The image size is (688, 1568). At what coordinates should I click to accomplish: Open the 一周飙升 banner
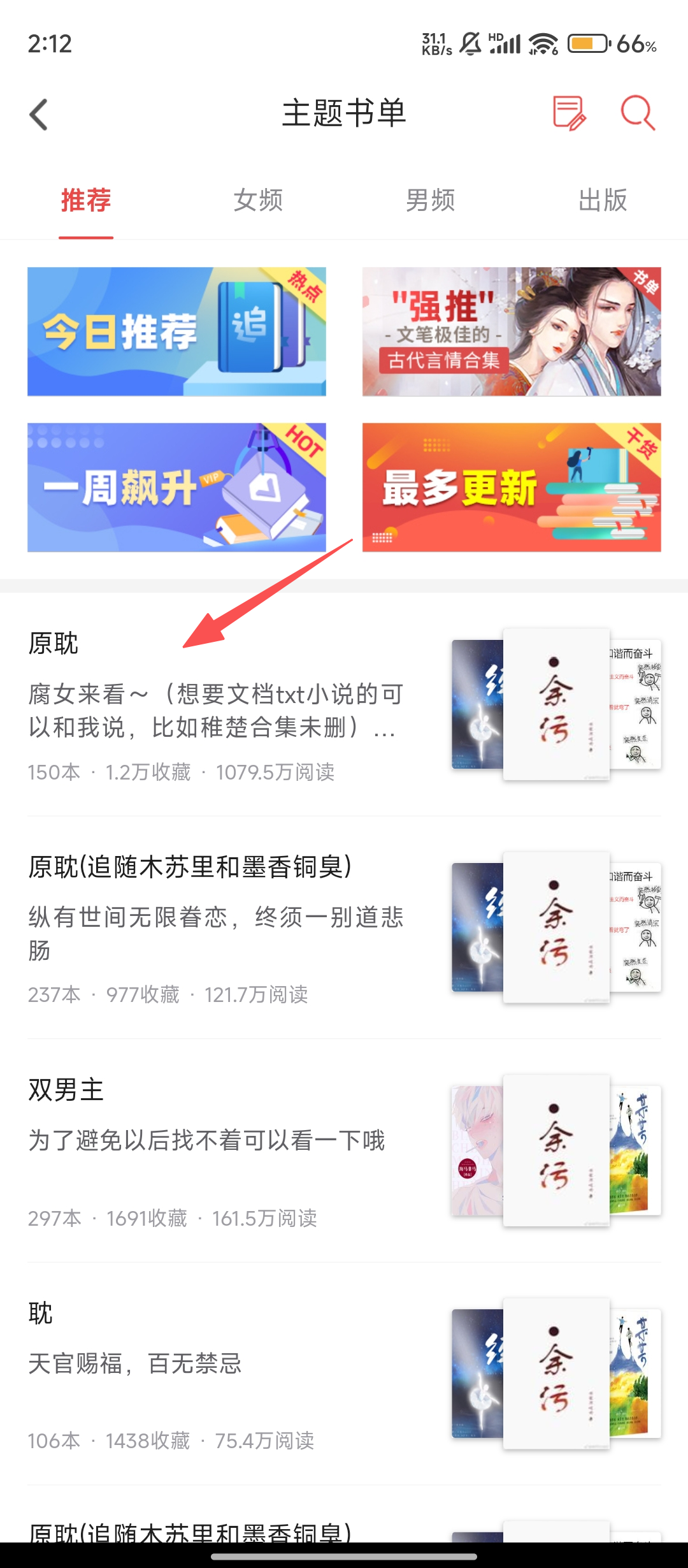[176, 488]
